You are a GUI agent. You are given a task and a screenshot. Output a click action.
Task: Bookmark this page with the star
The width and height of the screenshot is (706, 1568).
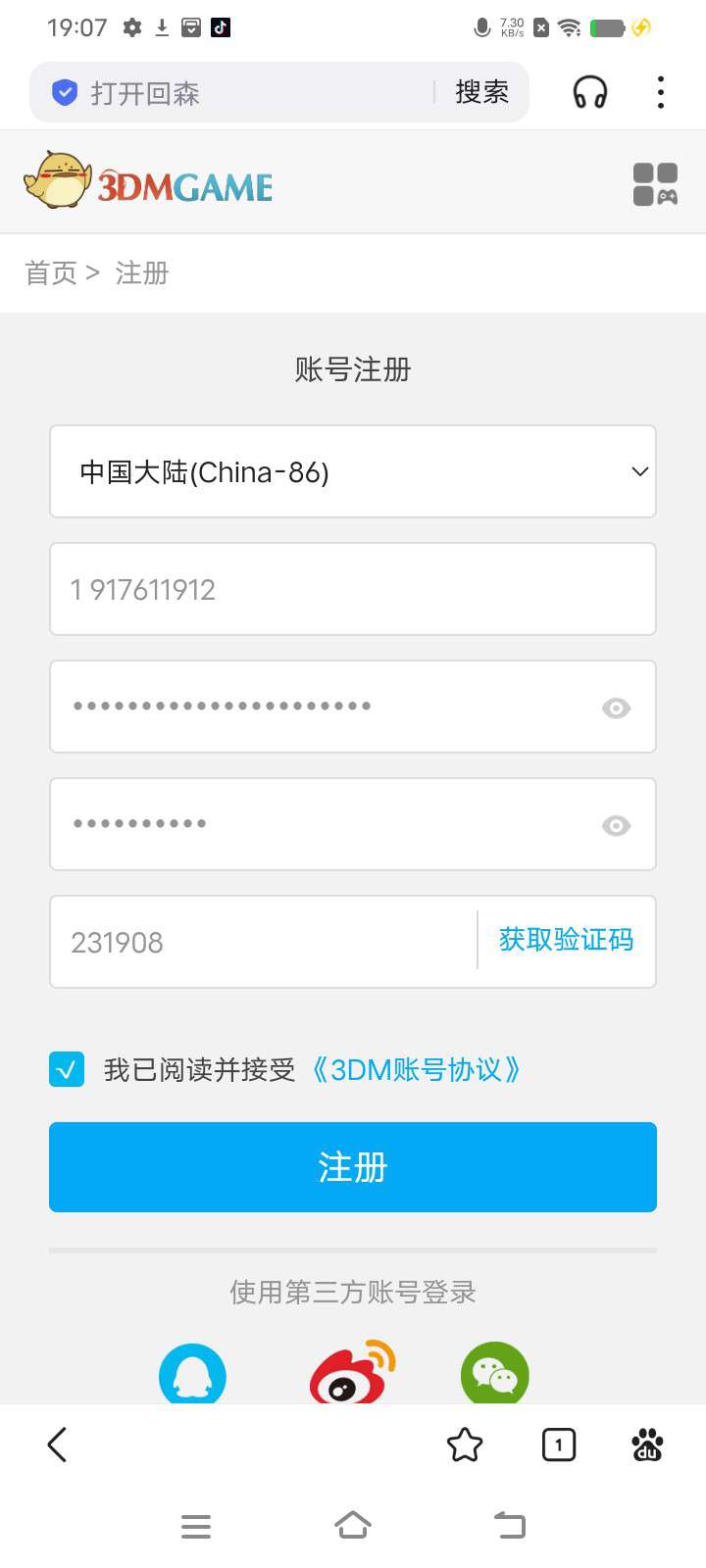pos(465,1445)
